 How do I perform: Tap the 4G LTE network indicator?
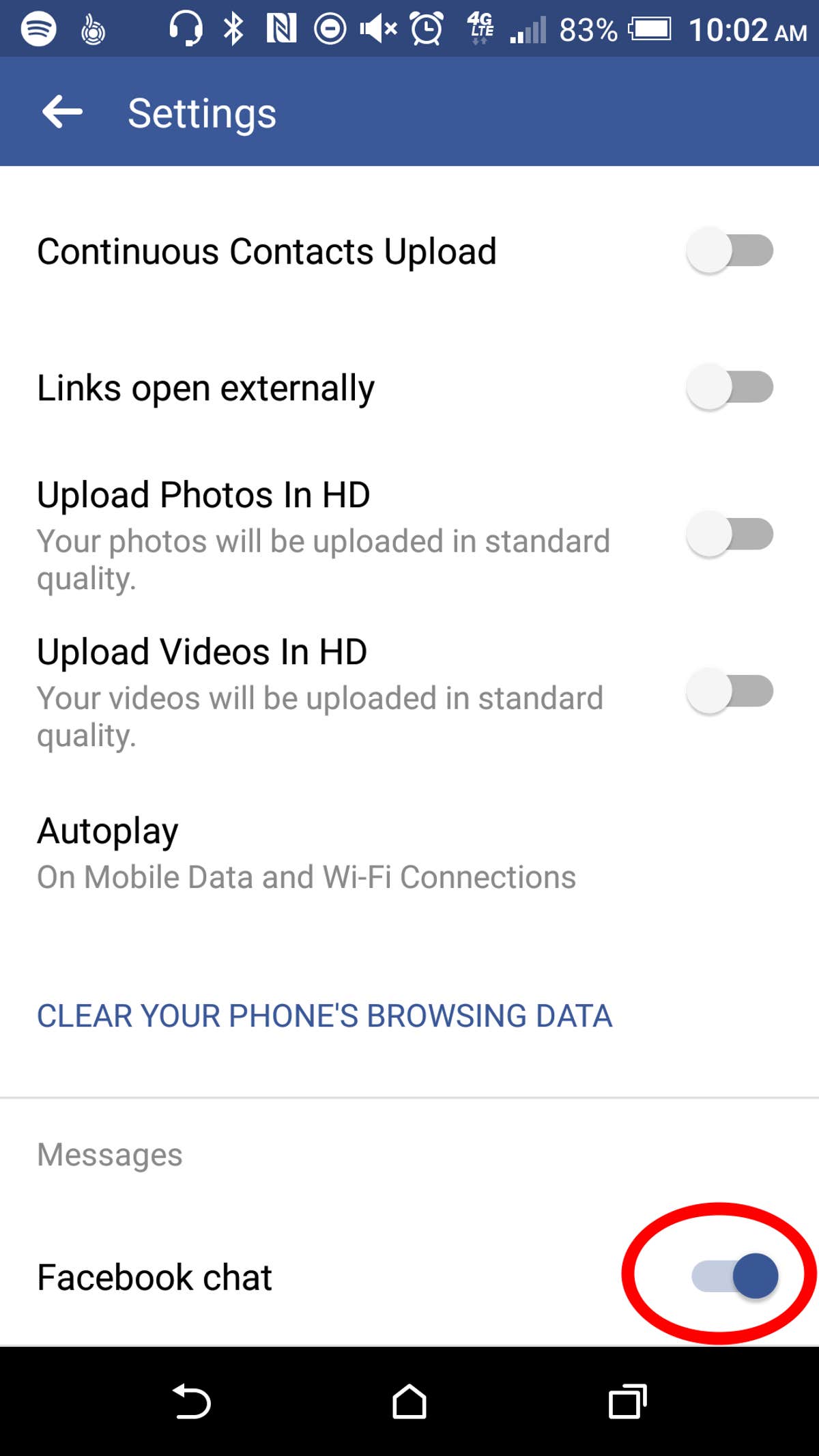click(480, 29)
